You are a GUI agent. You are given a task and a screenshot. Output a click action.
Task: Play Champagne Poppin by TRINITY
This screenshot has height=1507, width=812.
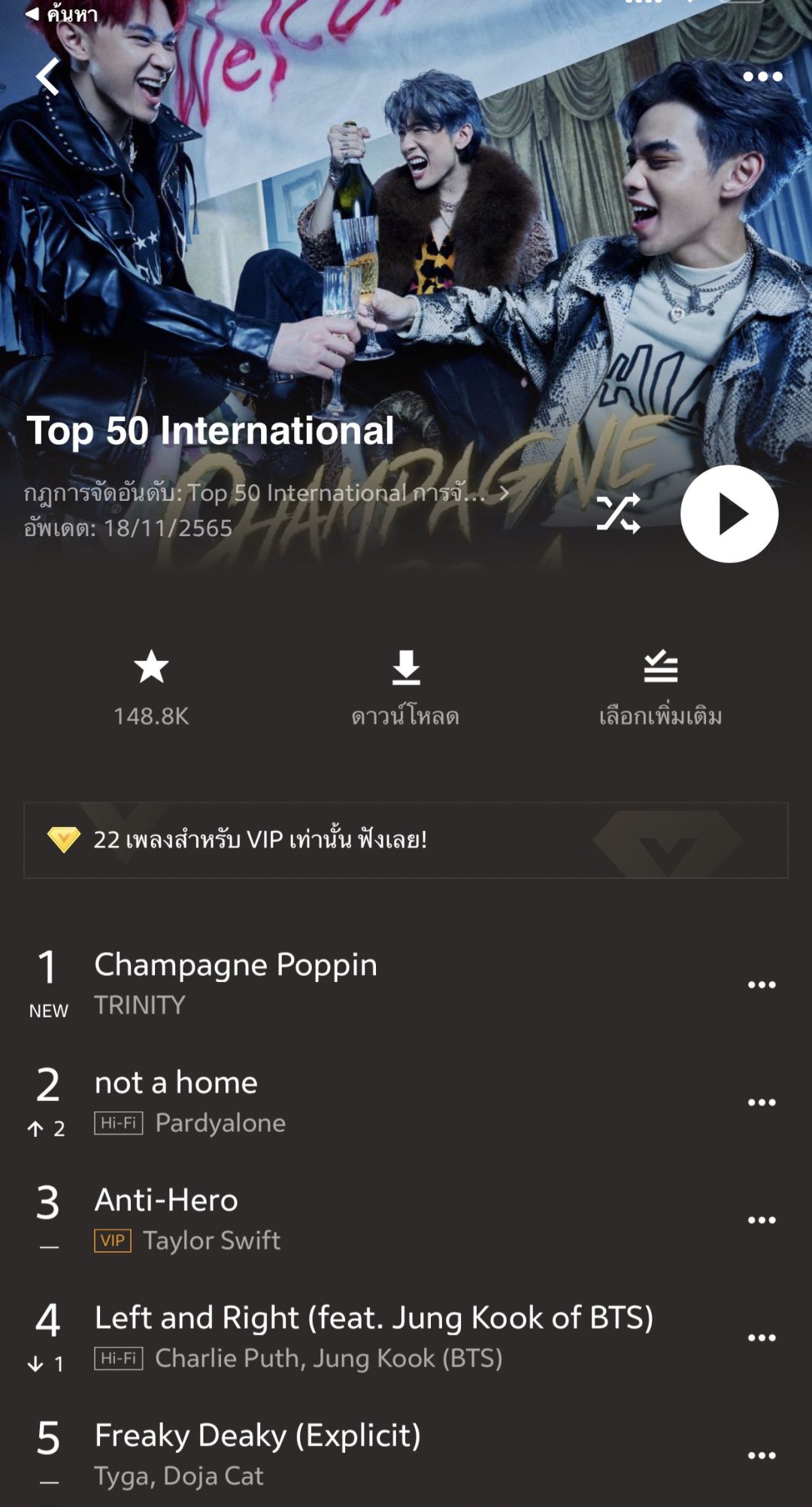301,984
